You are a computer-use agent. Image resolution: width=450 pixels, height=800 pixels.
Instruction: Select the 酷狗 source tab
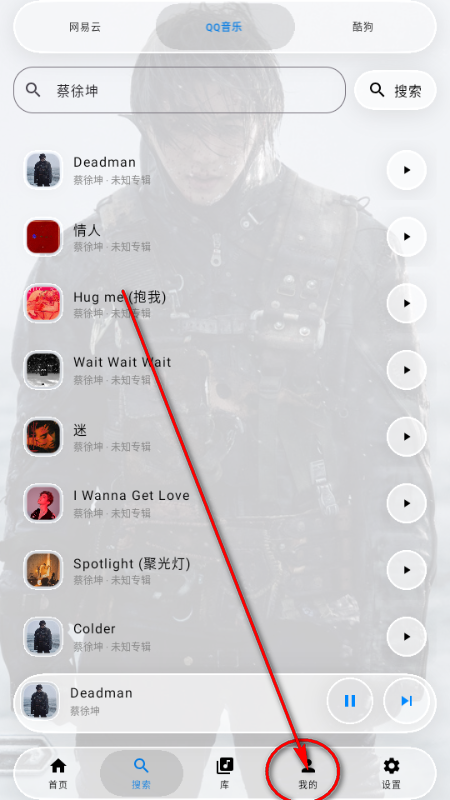(x=363, y=27)
